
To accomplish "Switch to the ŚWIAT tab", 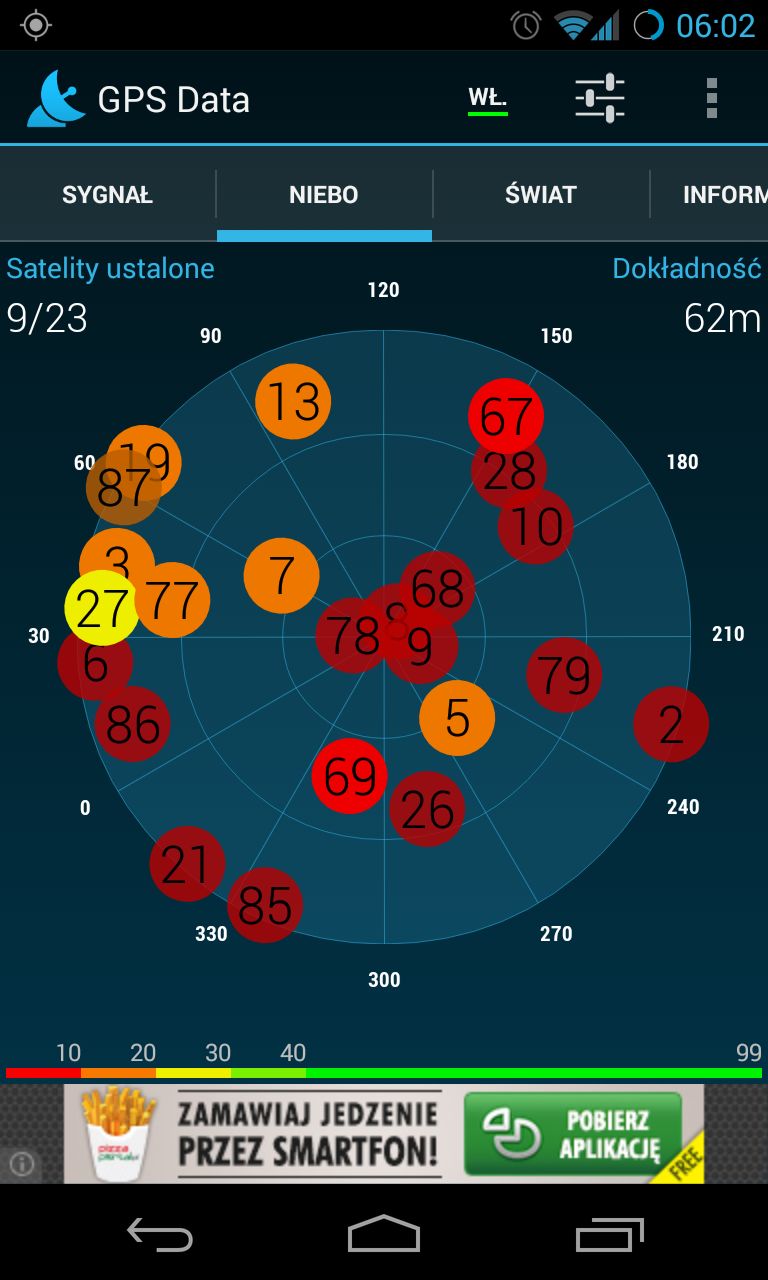I will click(541, 194).
